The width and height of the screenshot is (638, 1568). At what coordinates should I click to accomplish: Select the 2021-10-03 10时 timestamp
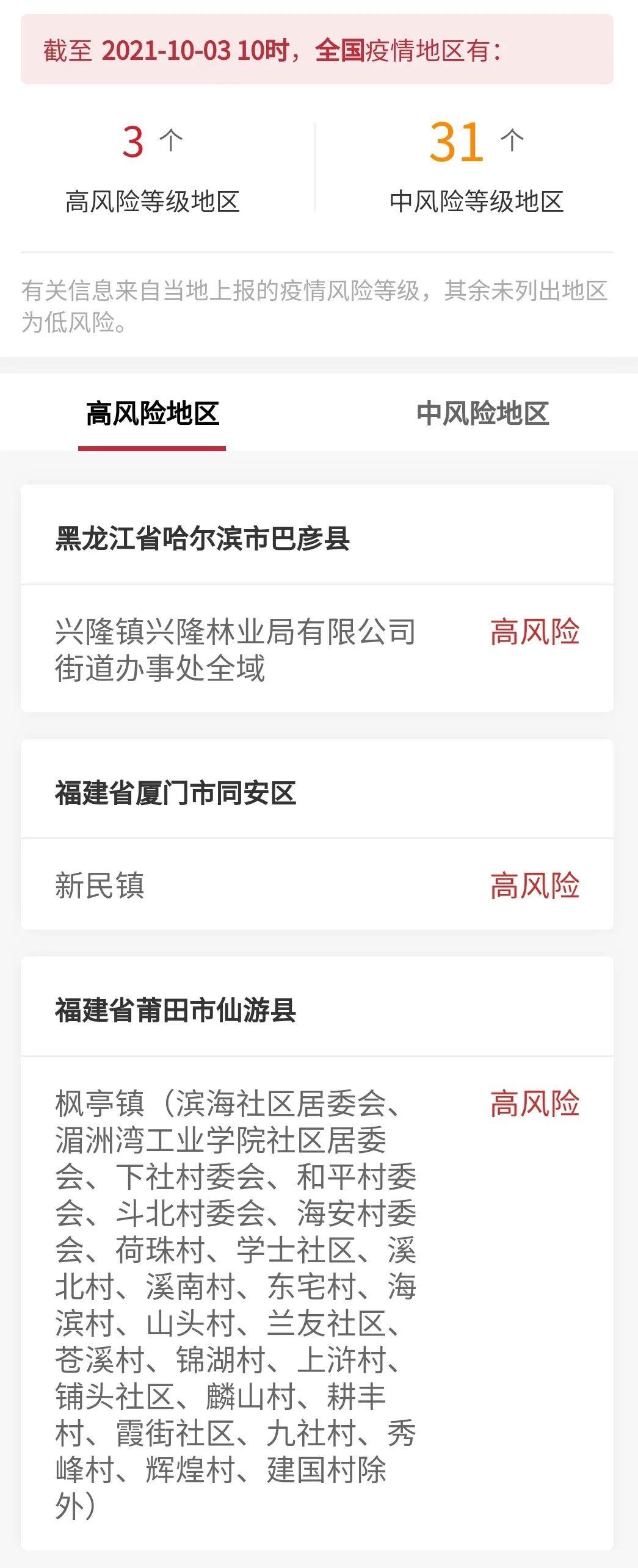[195, 51]
